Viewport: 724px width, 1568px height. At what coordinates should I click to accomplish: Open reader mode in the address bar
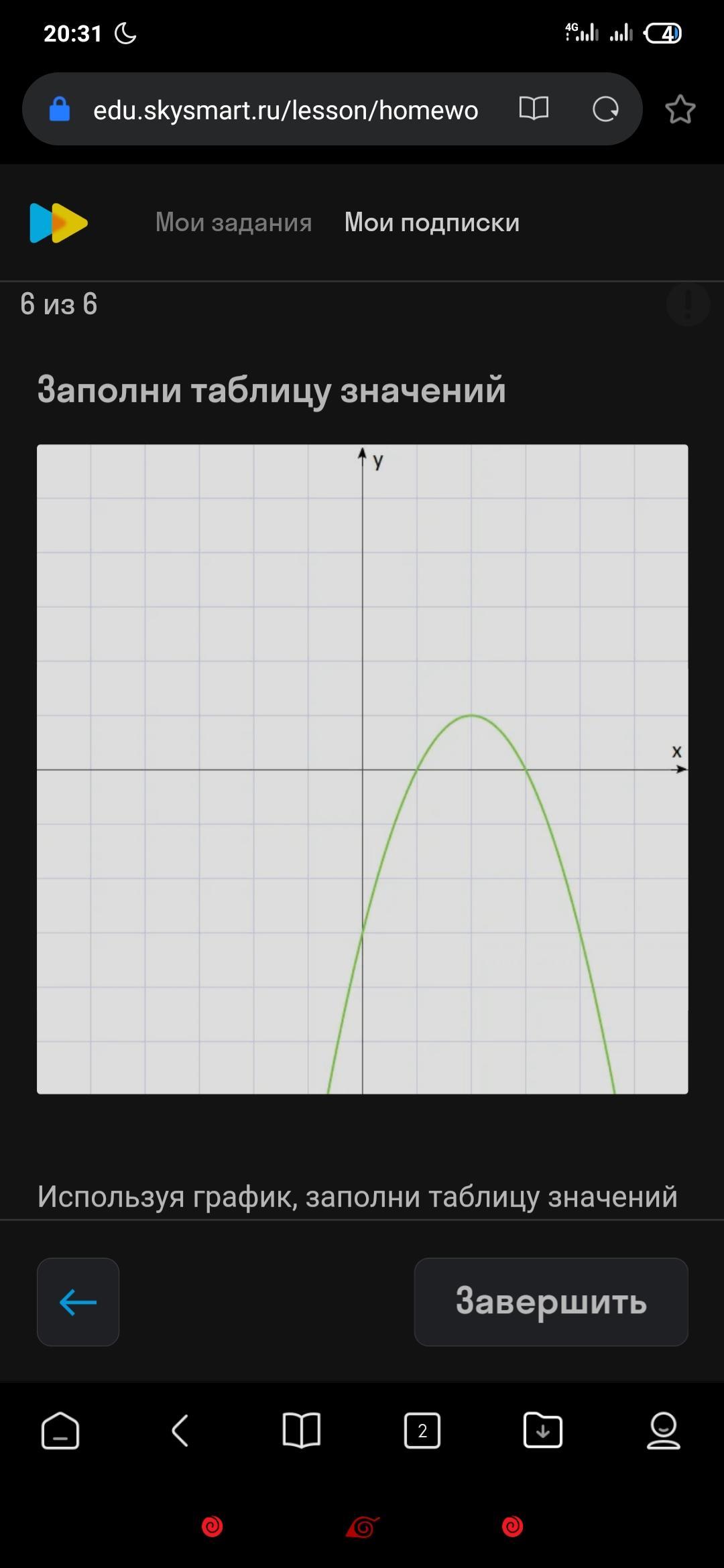(534, 109)
